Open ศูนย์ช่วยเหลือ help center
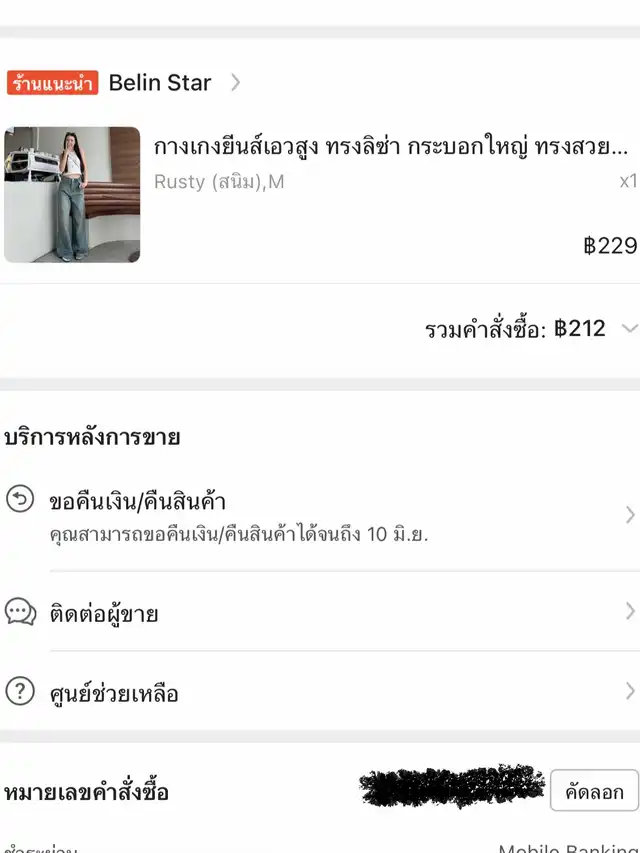The image size is (640, 853). pos(320,692)
